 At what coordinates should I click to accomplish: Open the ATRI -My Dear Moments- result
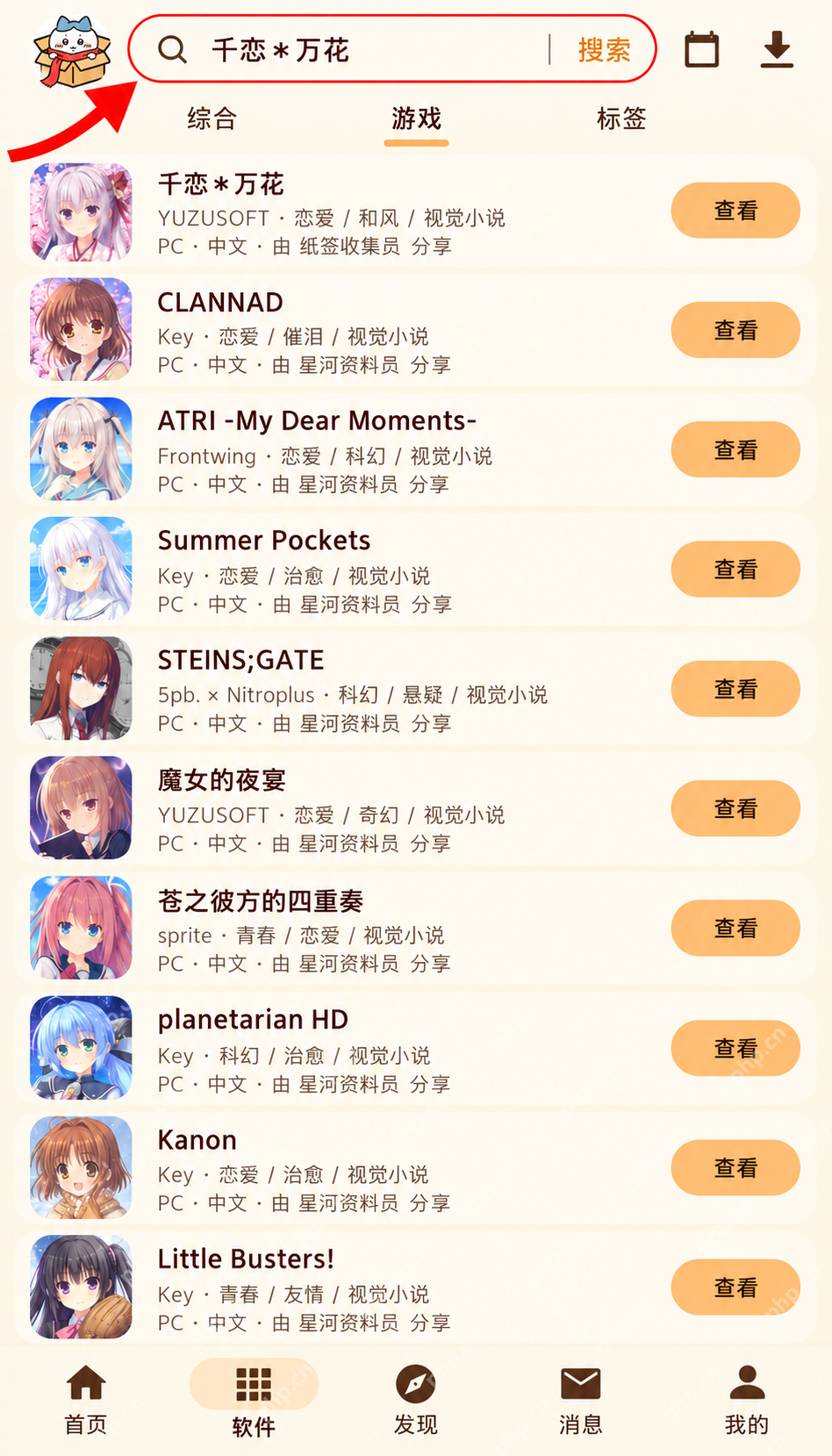[x=416, y=450]
